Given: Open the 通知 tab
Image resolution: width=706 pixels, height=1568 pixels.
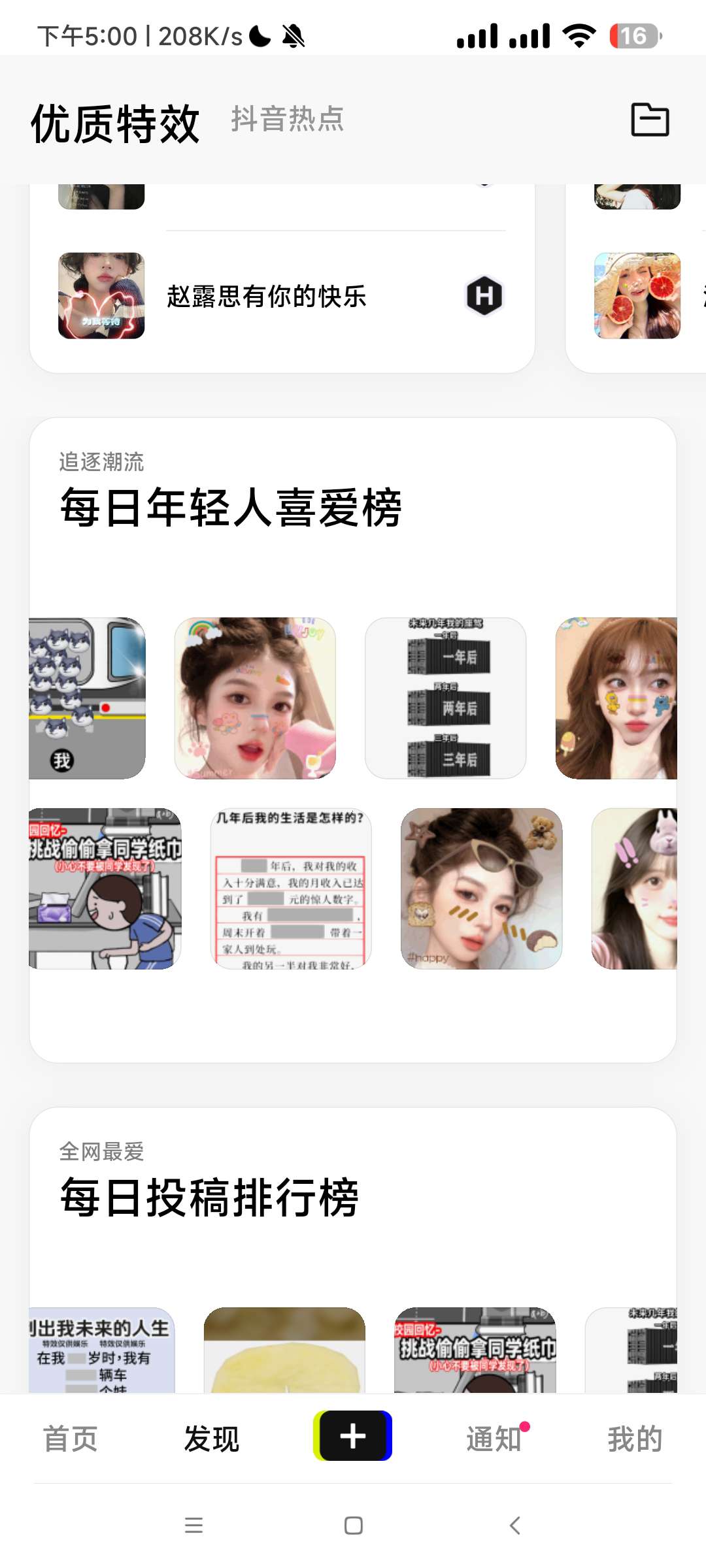Looking at the screenshot, I should coord(494,1439).
